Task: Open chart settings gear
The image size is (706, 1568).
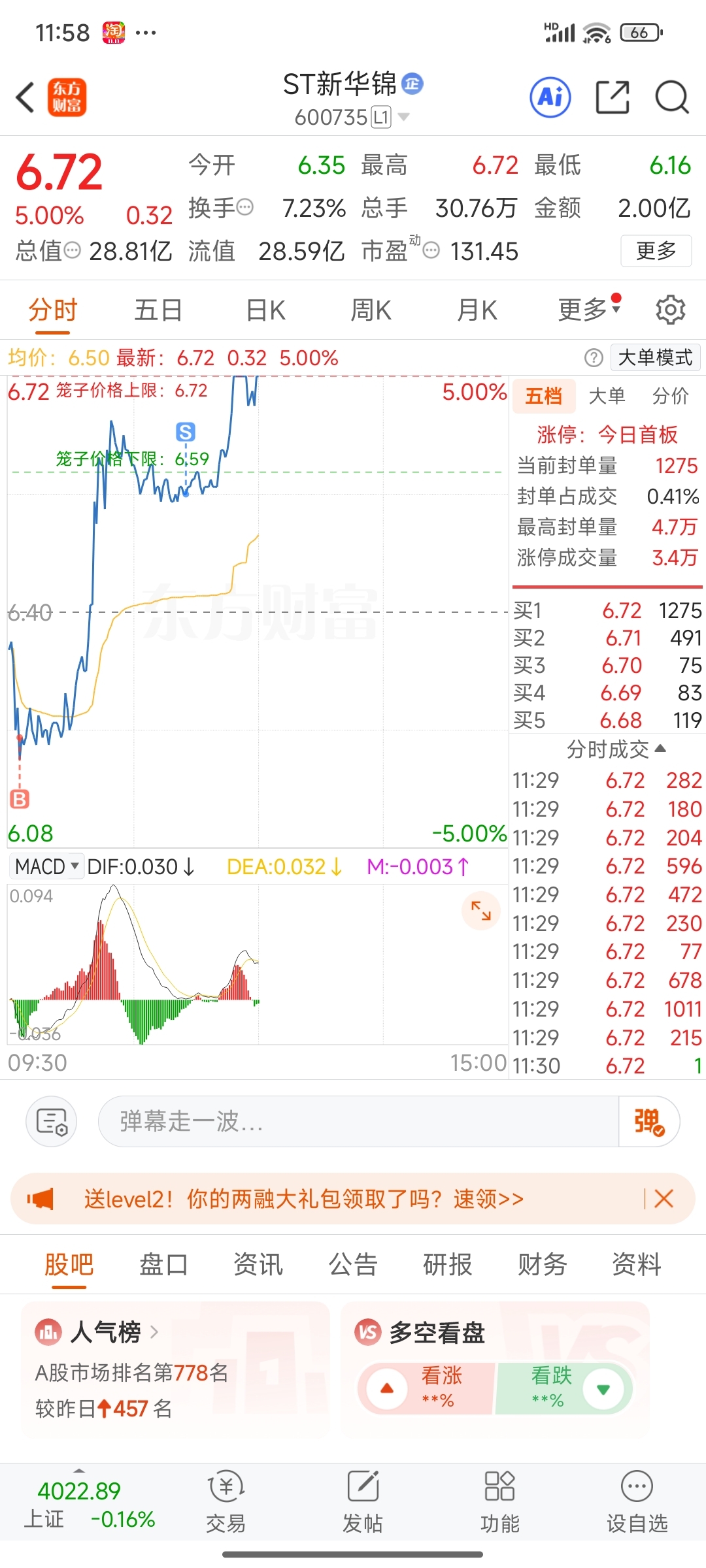Action: (670, 310)
